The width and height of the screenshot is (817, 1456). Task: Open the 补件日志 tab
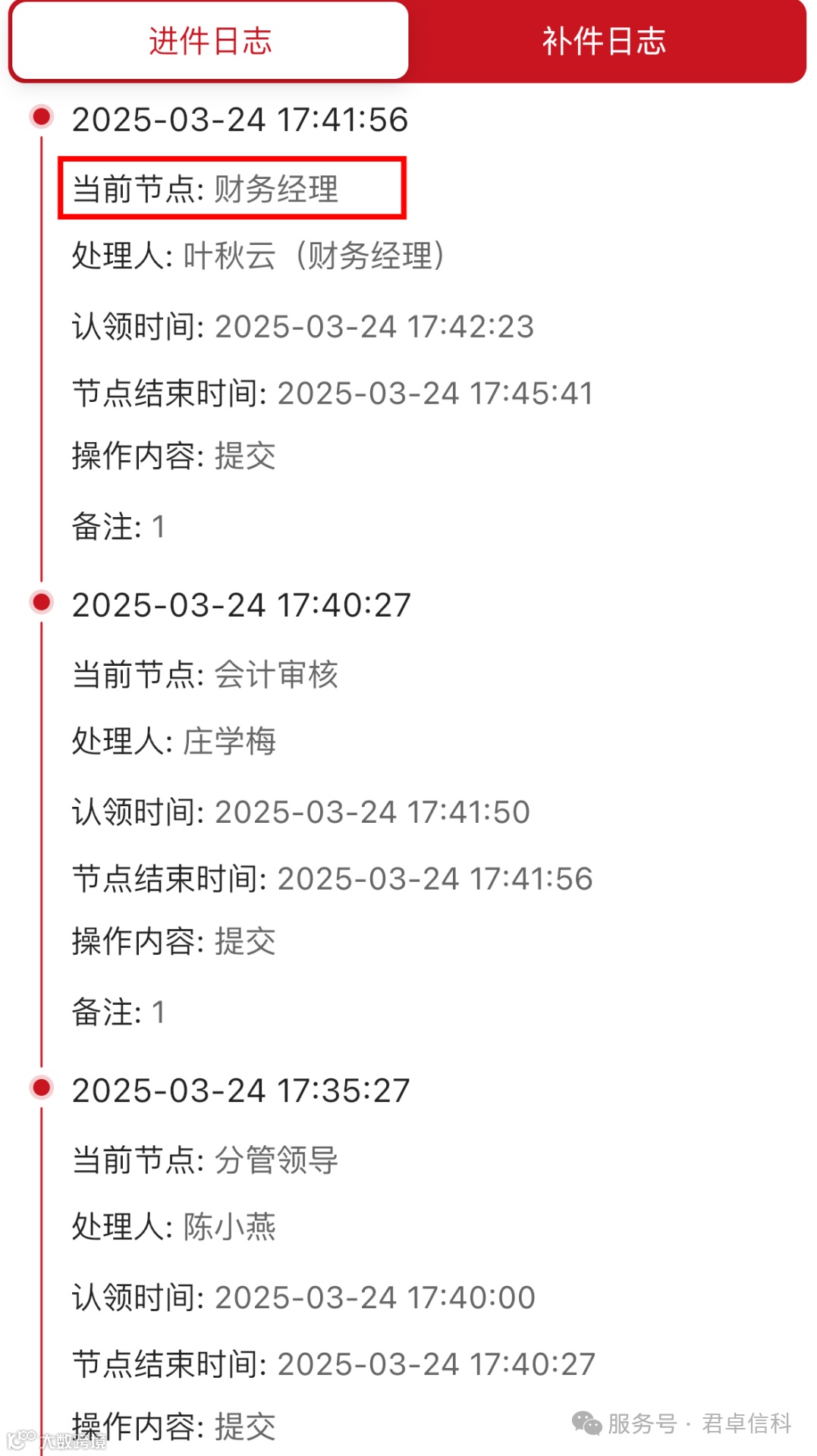(x=604, y=41)
